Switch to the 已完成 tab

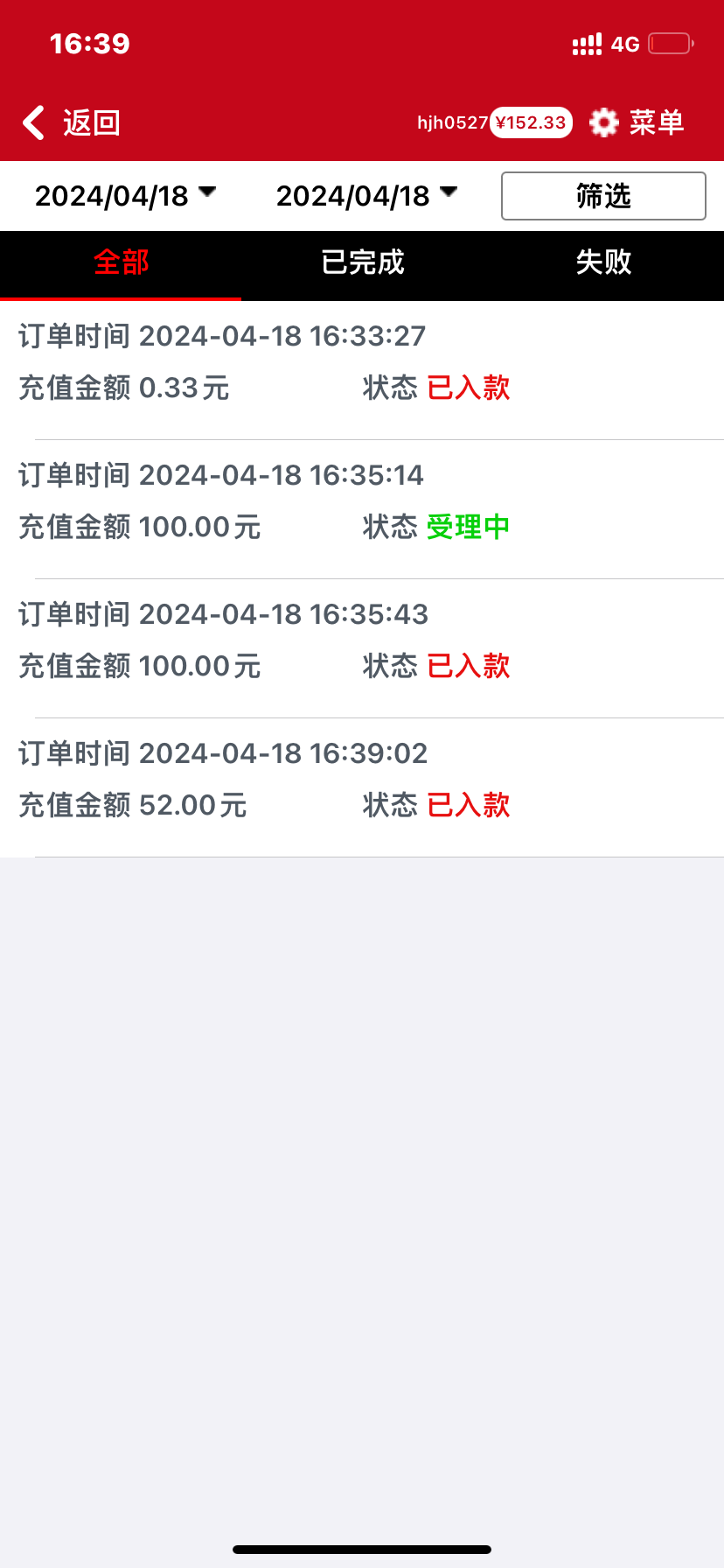pyautogui.click(x=362, y=263)
